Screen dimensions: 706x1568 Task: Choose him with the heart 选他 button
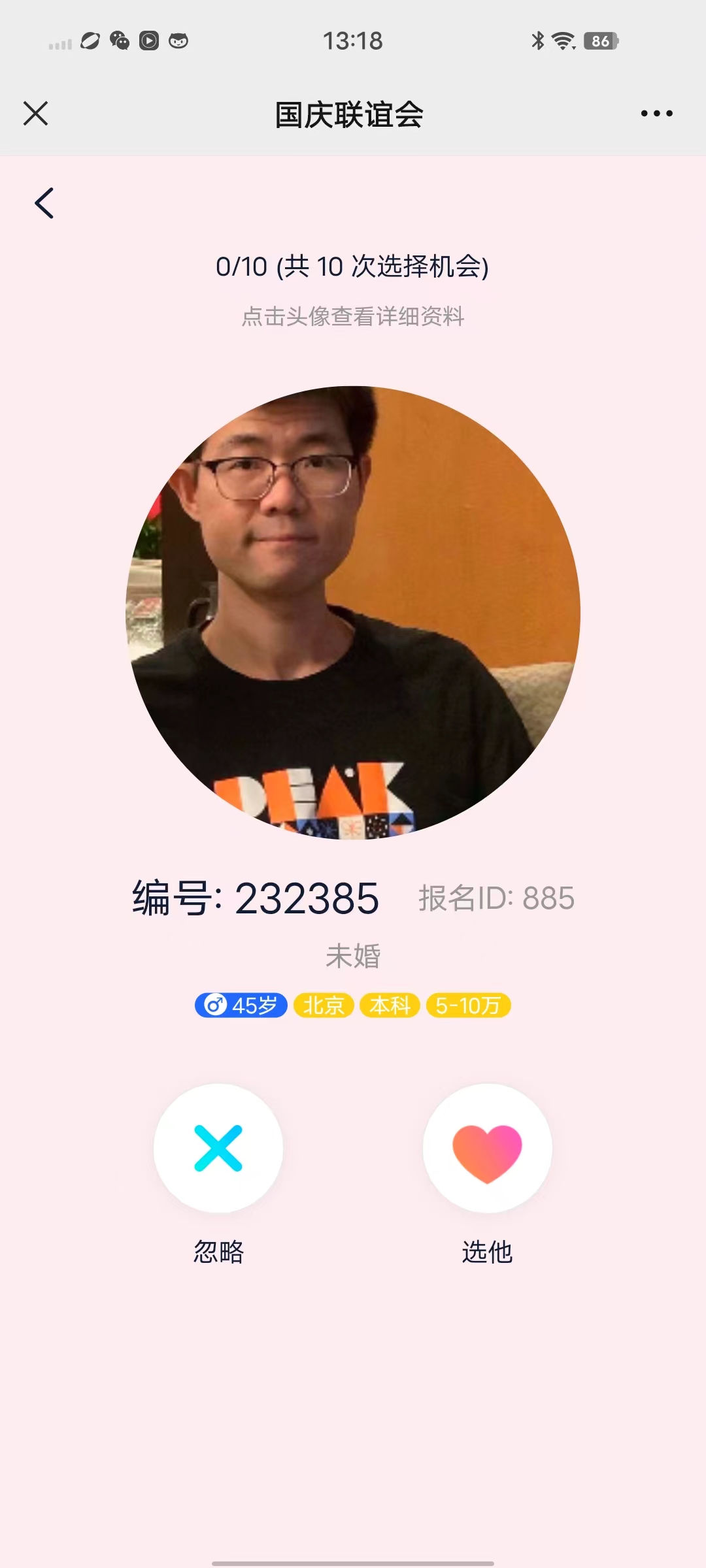click(x=487, y=1148)
